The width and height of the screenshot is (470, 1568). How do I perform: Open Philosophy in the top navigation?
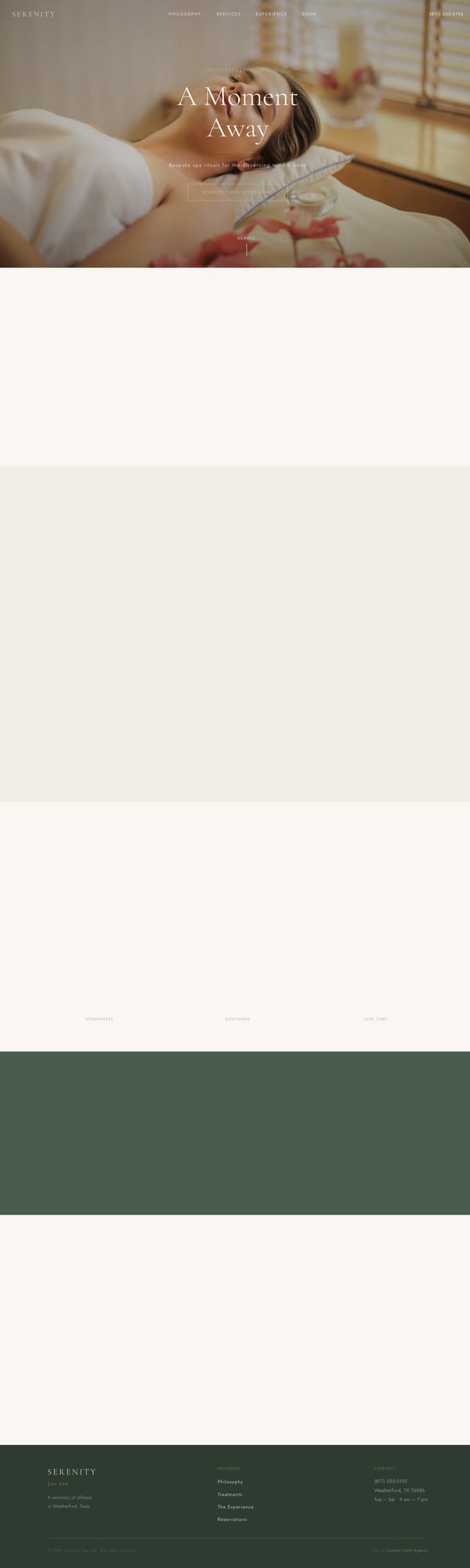185,14
